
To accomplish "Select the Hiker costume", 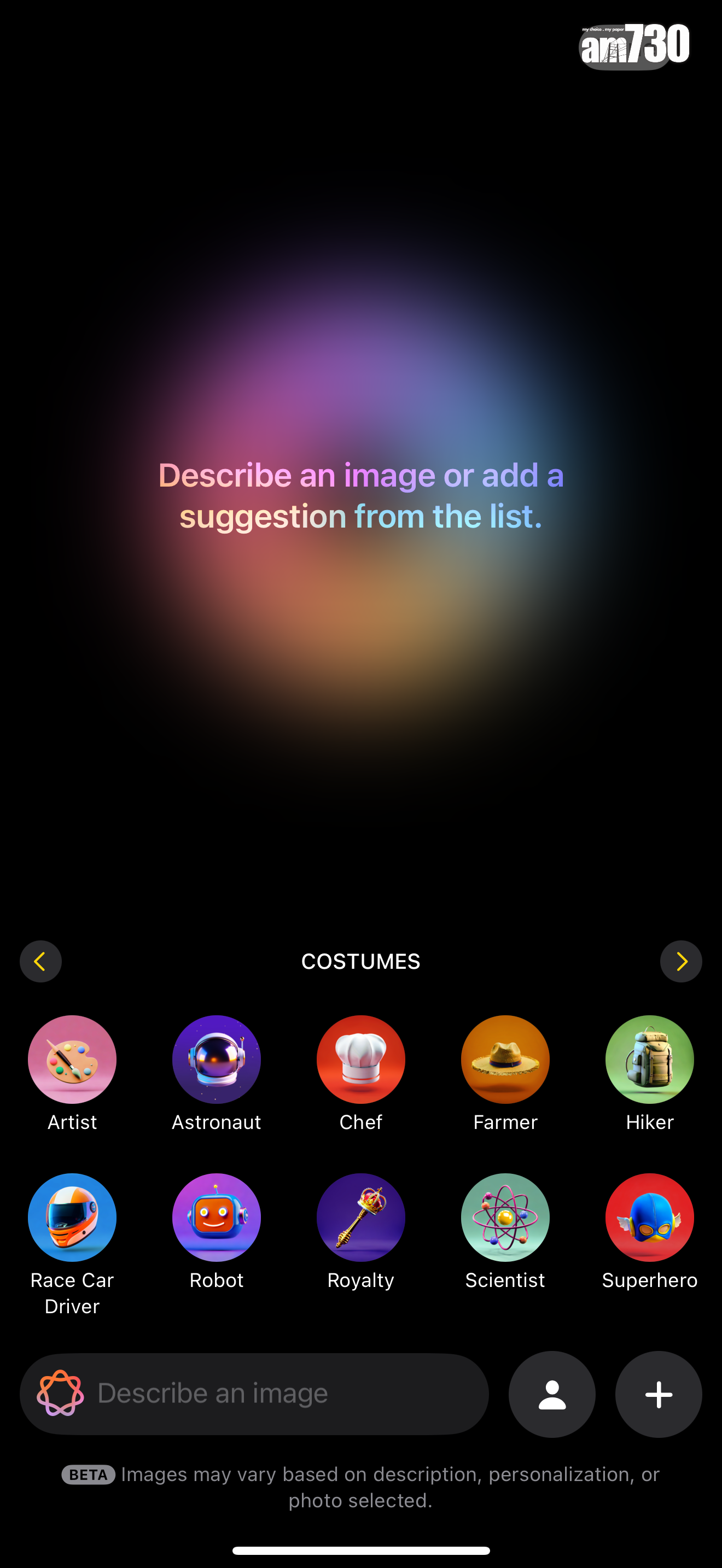I will pos(649,1059).
